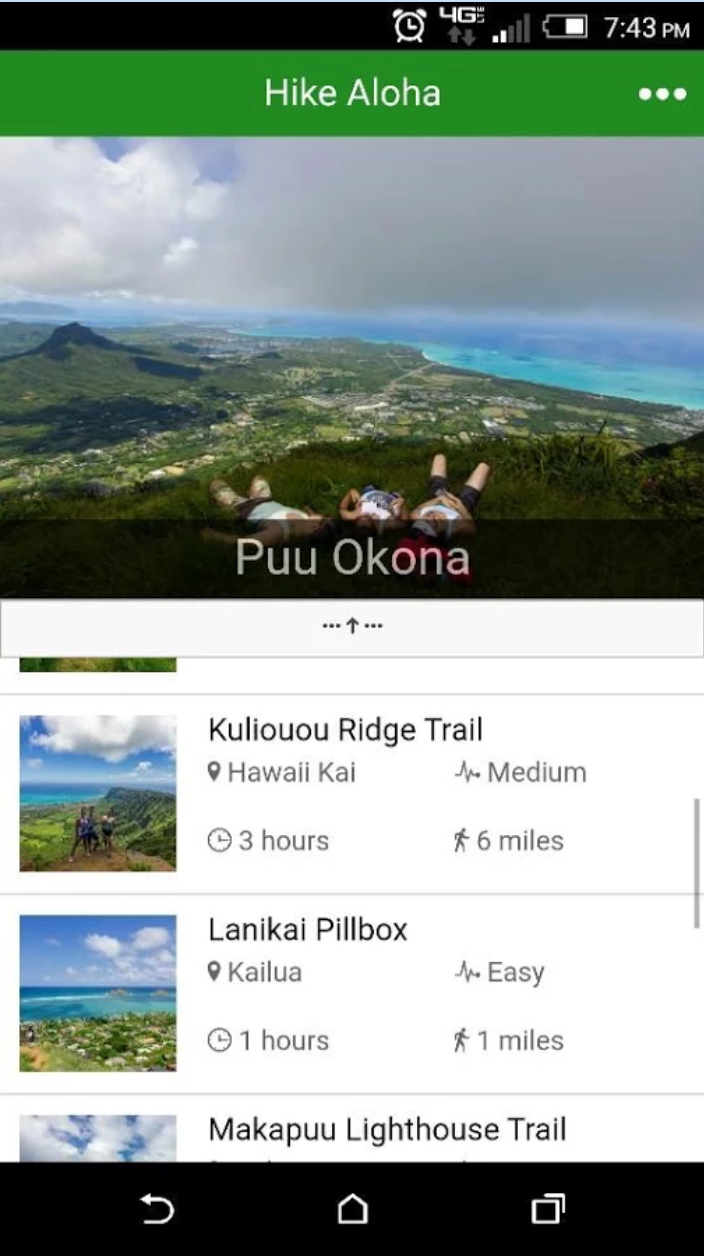Open the Puu Okona featured hike

coord(352,367)
